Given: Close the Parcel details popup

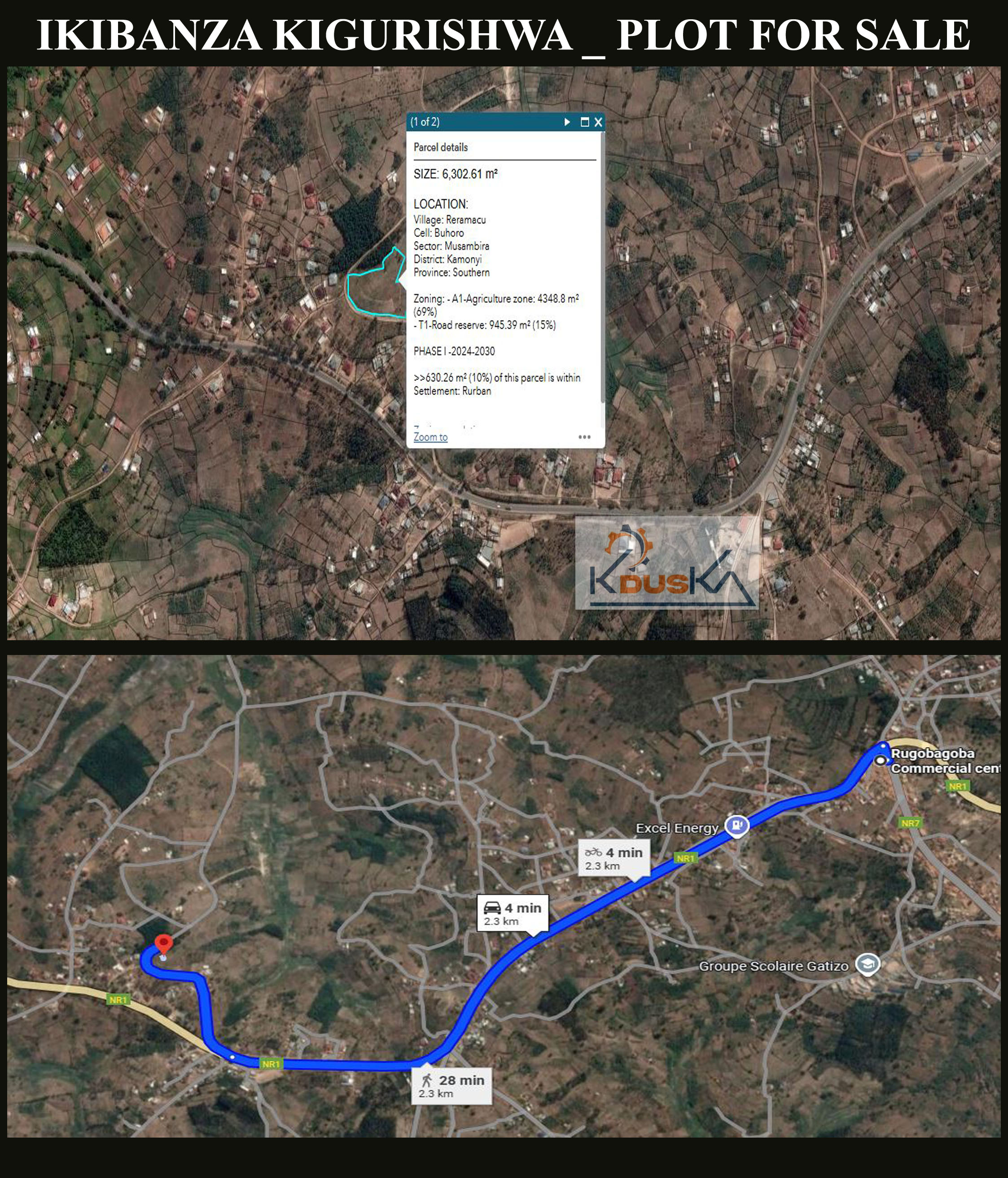Looking at the screenshot, I should pyautogui.click(x=599, y=122).
